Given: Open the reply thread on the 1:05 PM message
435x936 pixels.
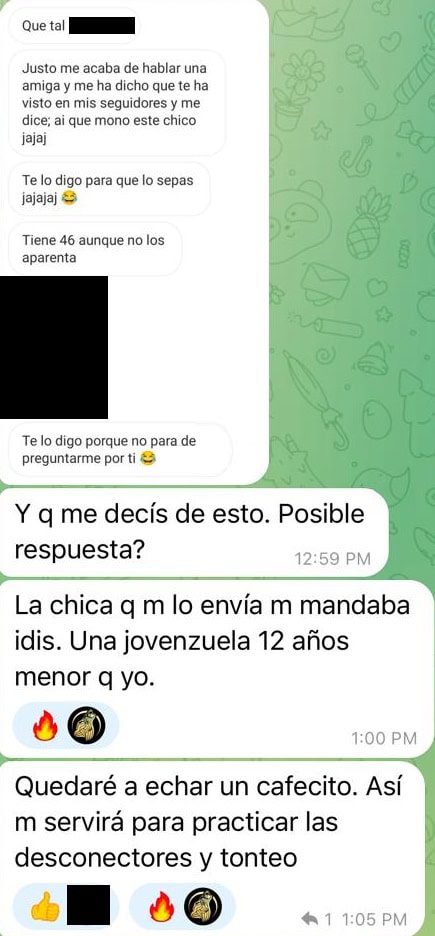Looking at the screenshot, I should coord(317,918).
